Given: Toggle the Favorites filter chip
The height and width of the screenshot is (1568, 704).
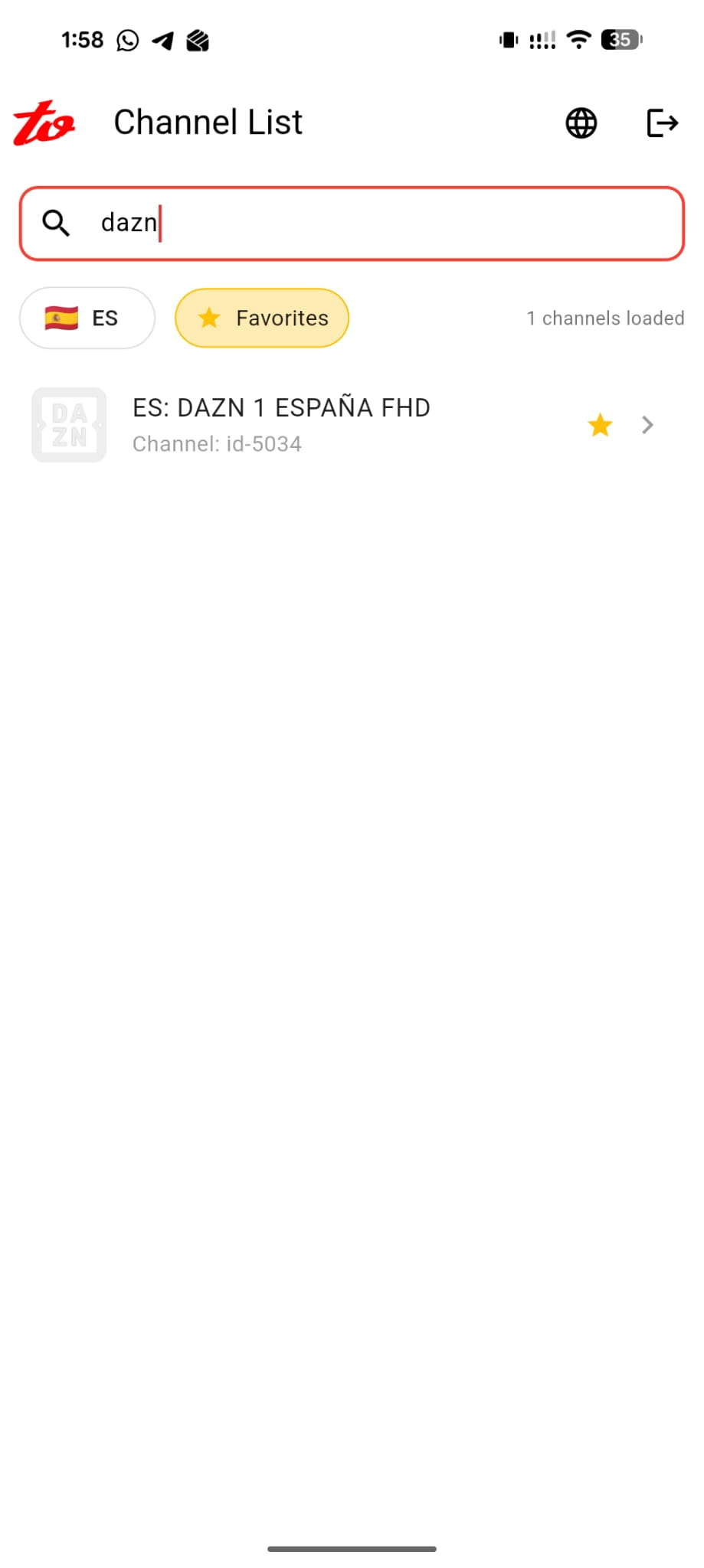Looking at the screenshot, I should [x=261, y=318].
